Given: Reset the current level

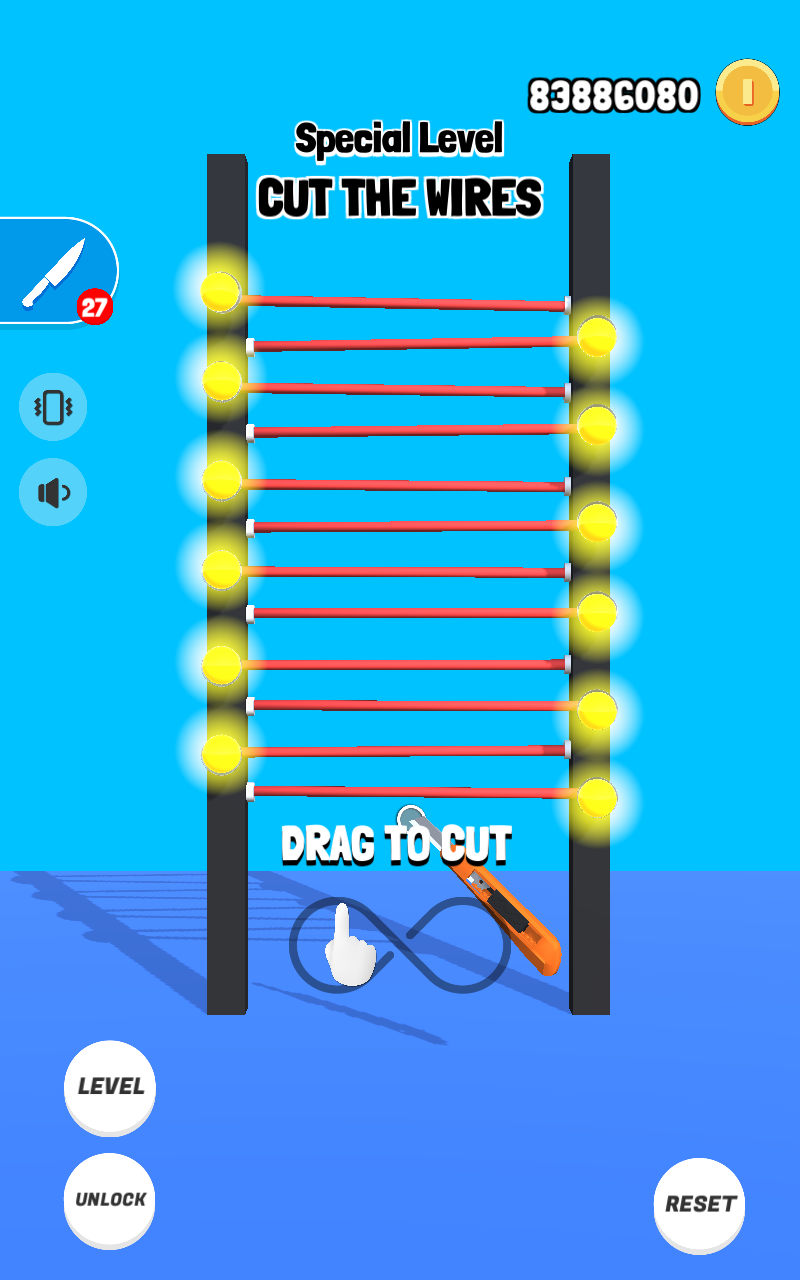Looking at the screenshot, I should 699,1204.
